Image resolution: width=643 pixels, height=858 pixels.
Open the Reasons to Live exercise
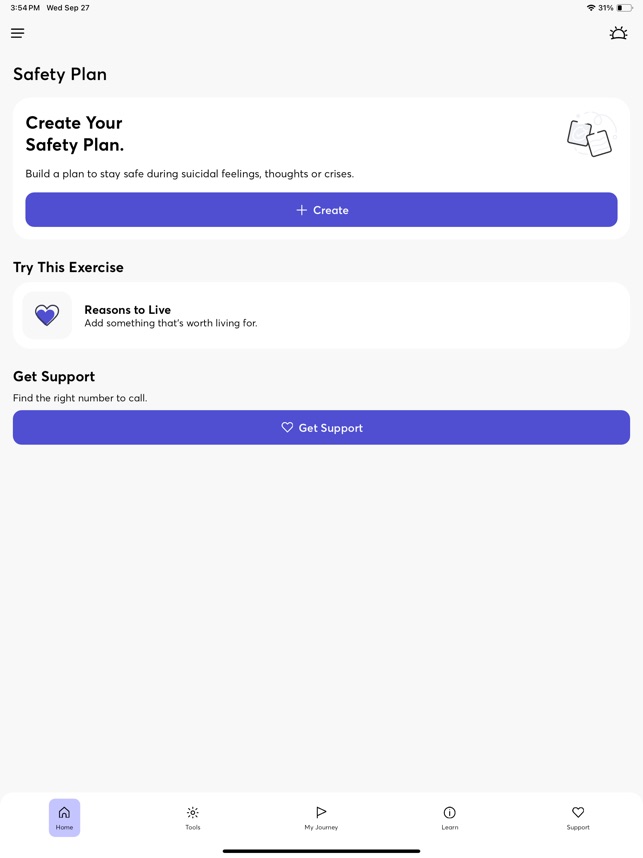321,315
